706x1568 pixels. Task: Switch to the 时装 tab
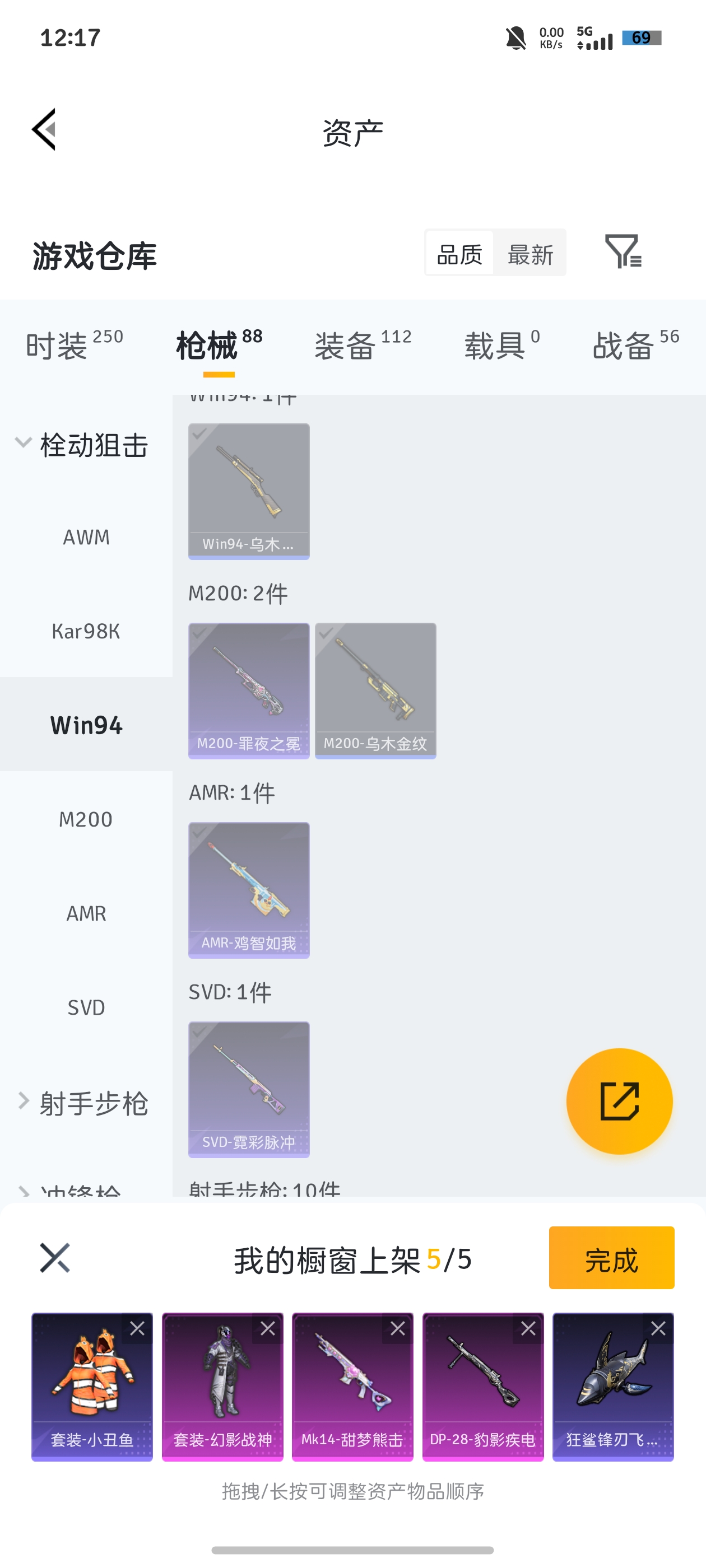[x=74, y=345]
